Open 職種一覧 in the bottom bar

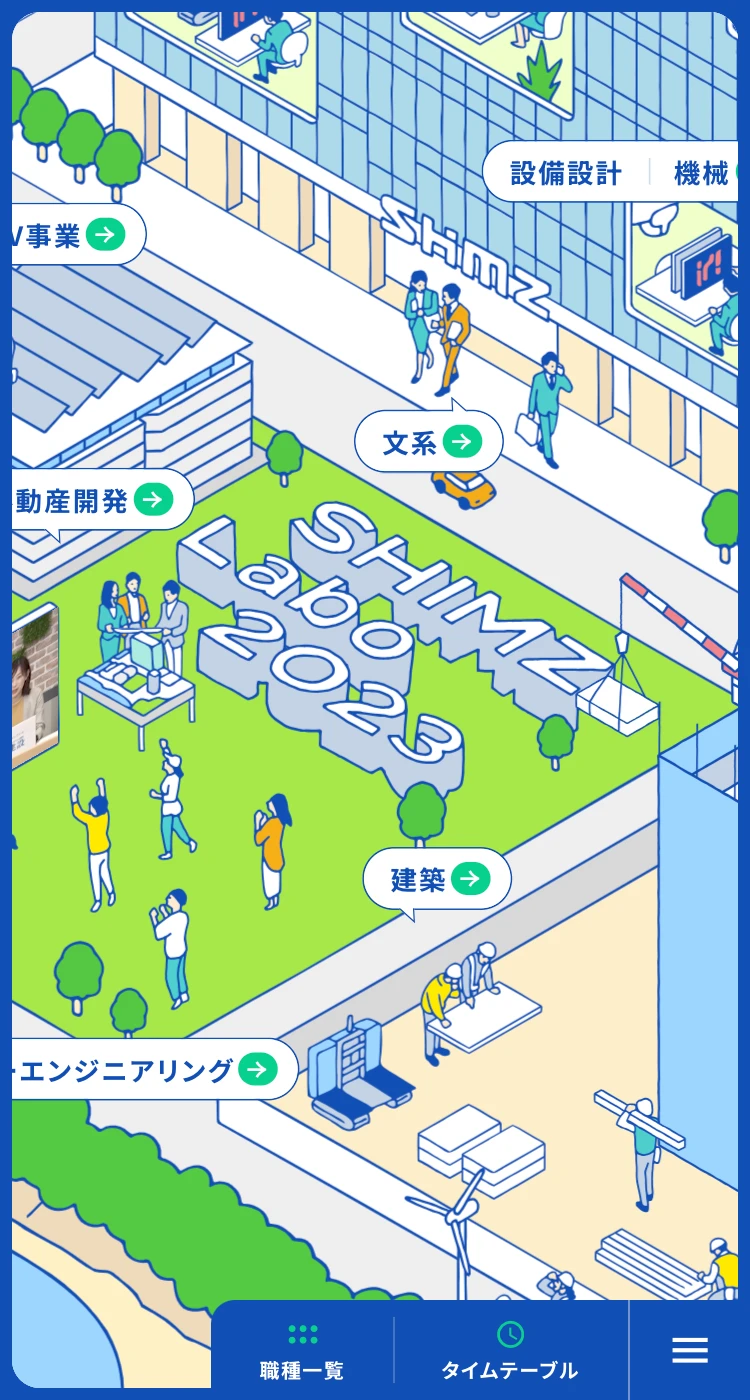tap(302, 1350)
